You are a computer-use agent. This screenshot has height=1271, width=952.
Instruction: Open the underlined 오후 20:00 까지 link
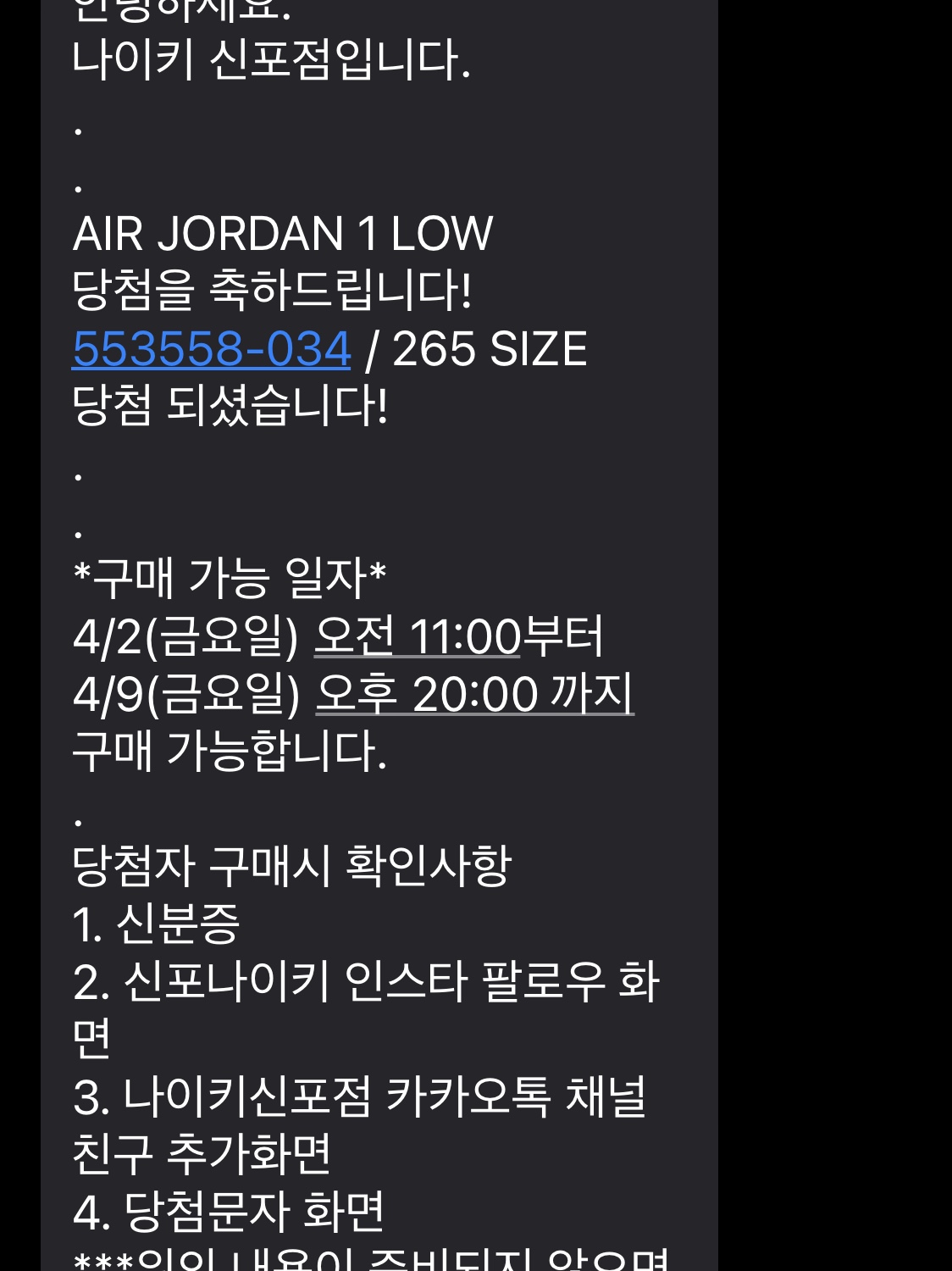pyautogui.click(x=474, y=694)
